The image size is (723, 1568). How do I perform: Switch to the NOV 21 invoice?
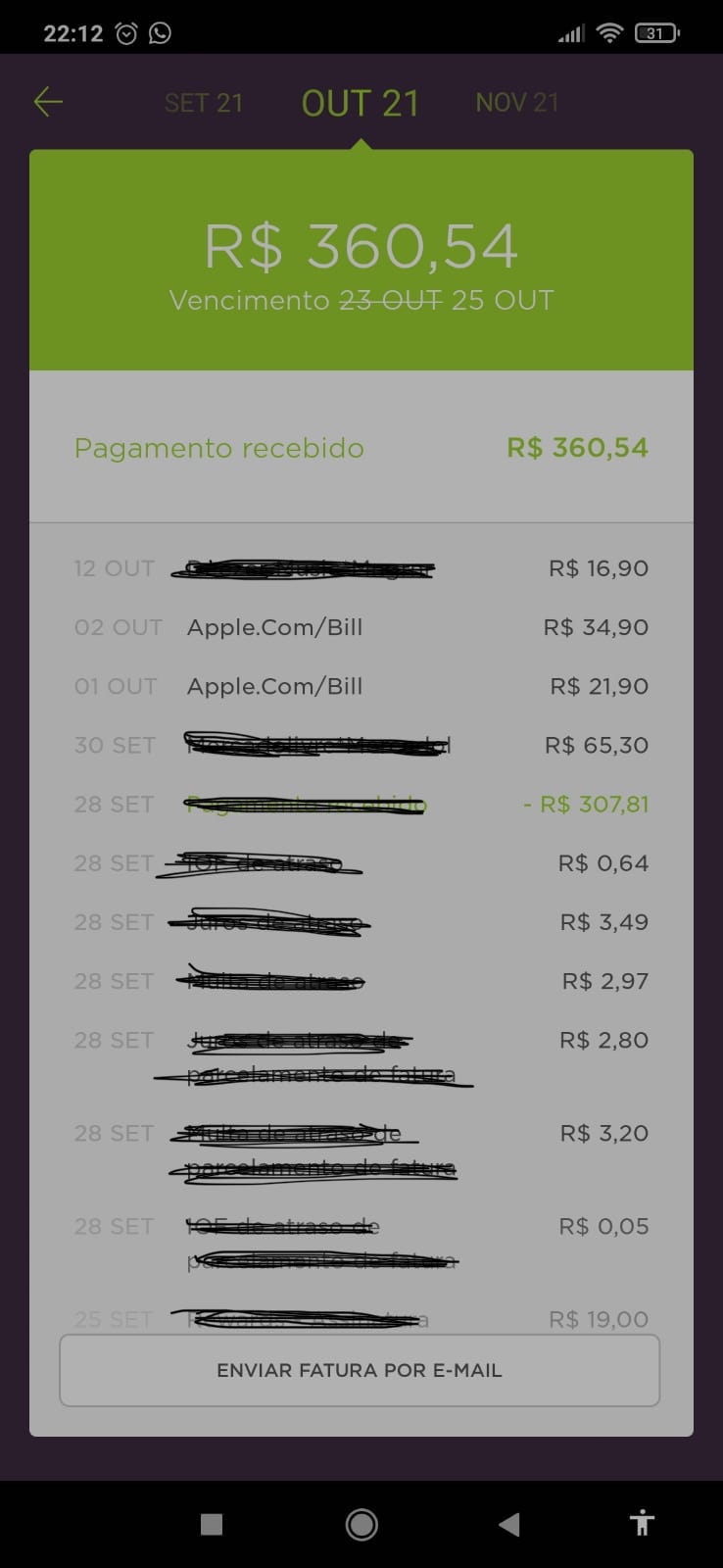point(516,103)
